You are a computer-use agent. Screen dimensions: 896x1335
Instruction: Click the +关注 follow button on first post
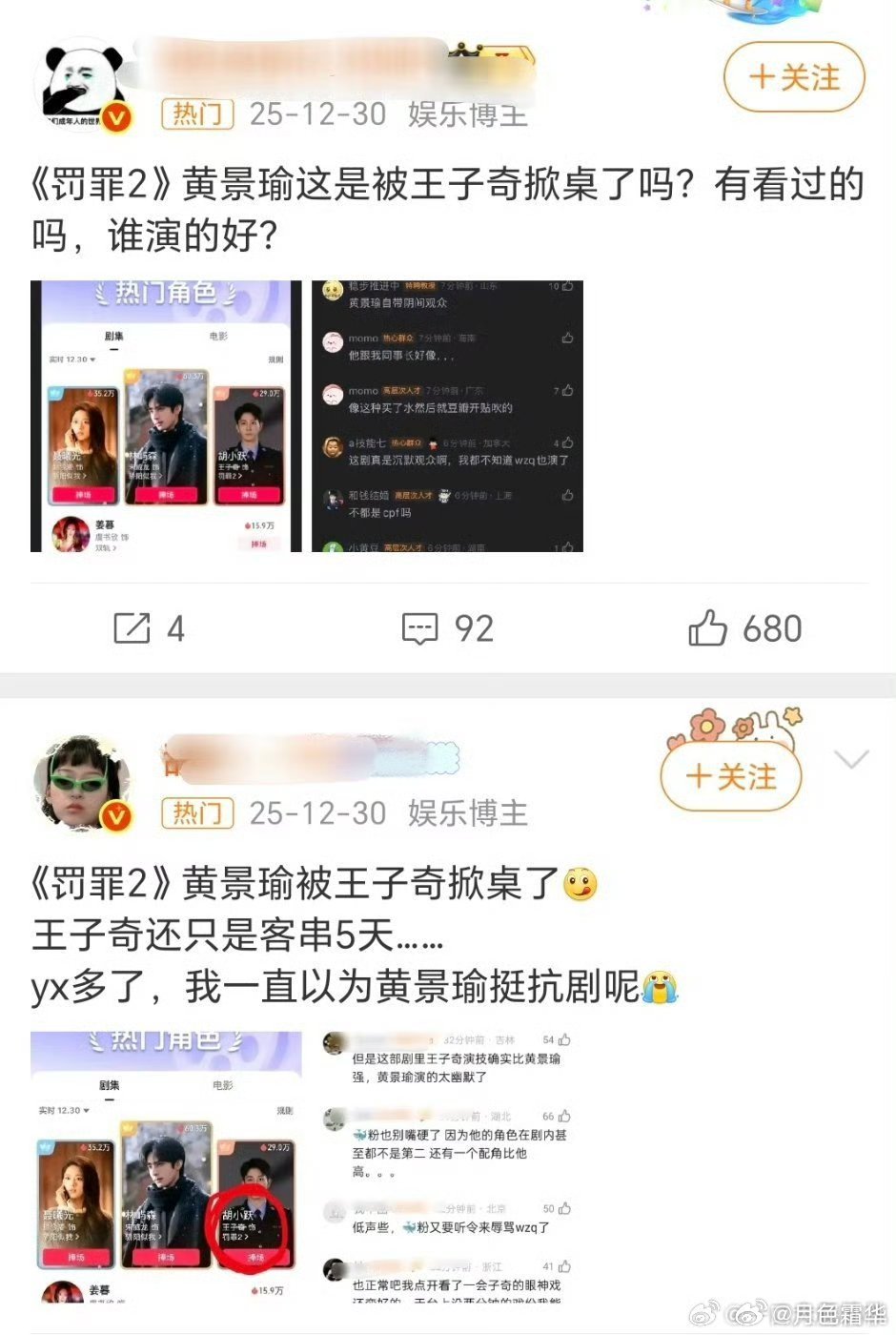793,79
